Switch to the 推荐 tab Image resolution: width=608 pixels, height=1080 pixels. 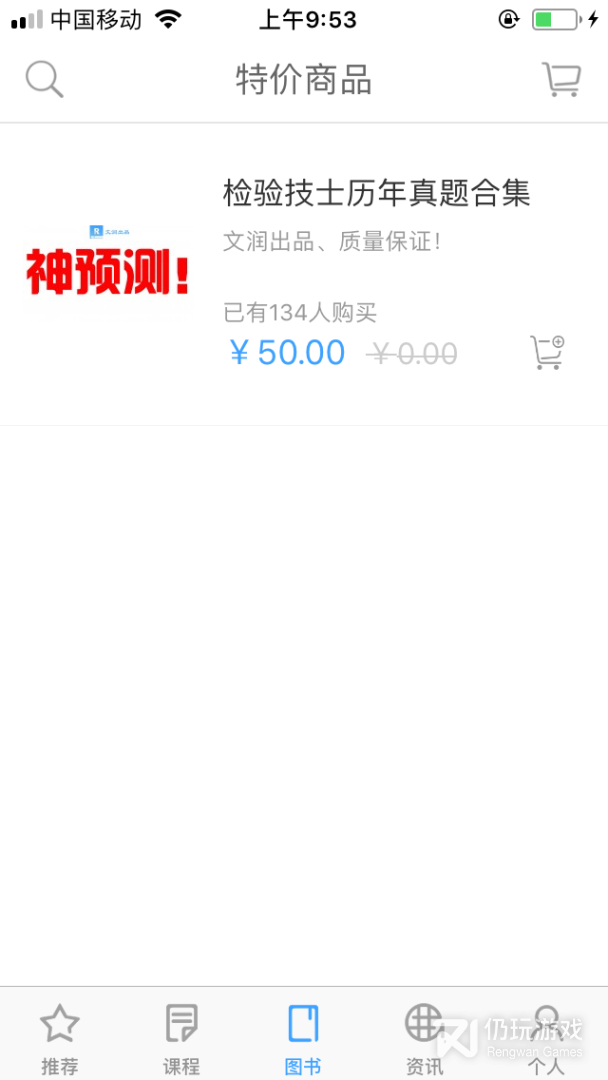tap(60, 1037)
